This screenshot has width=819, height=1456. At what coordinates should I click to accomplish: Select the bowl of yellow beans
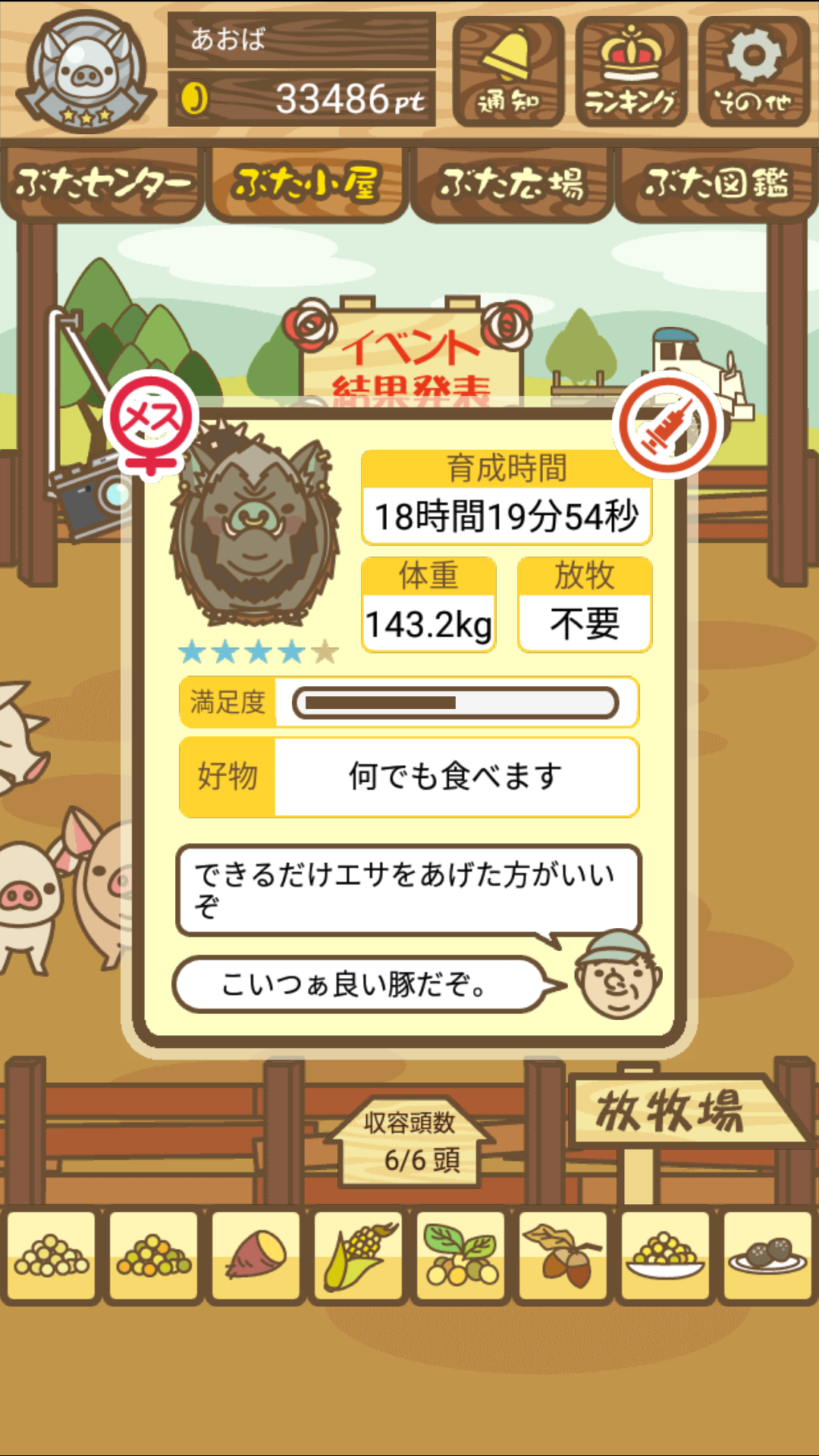pyautogui.click(x=666, y=1257)
